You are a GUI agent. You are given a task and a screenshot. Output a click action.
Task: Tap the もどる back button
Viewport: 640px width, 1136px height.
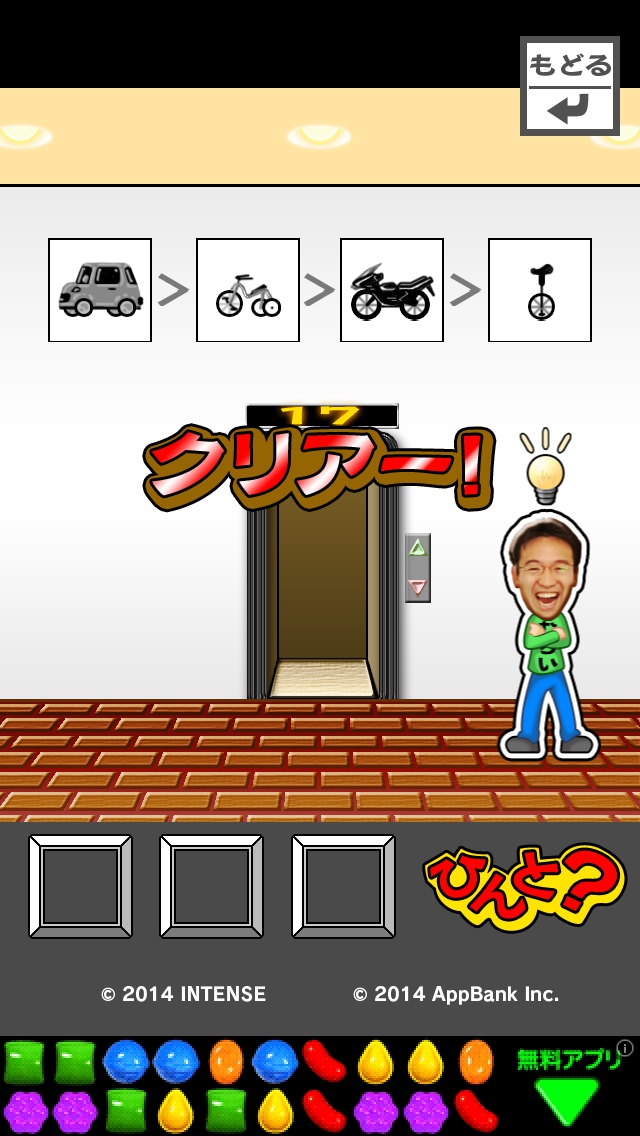coord(569,86)
